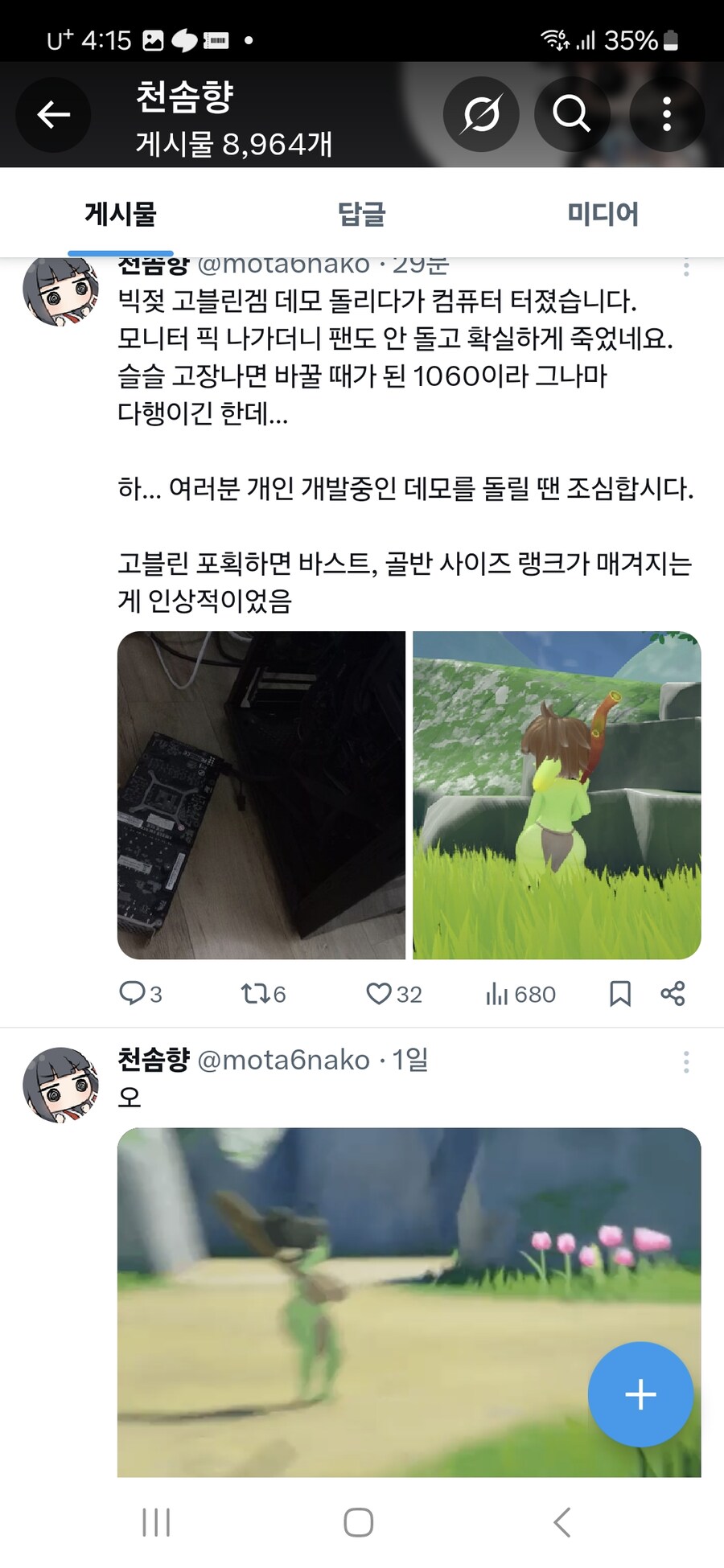Repost the goblin demo post
Screen dimensions: 724x1568
[263, 994]
